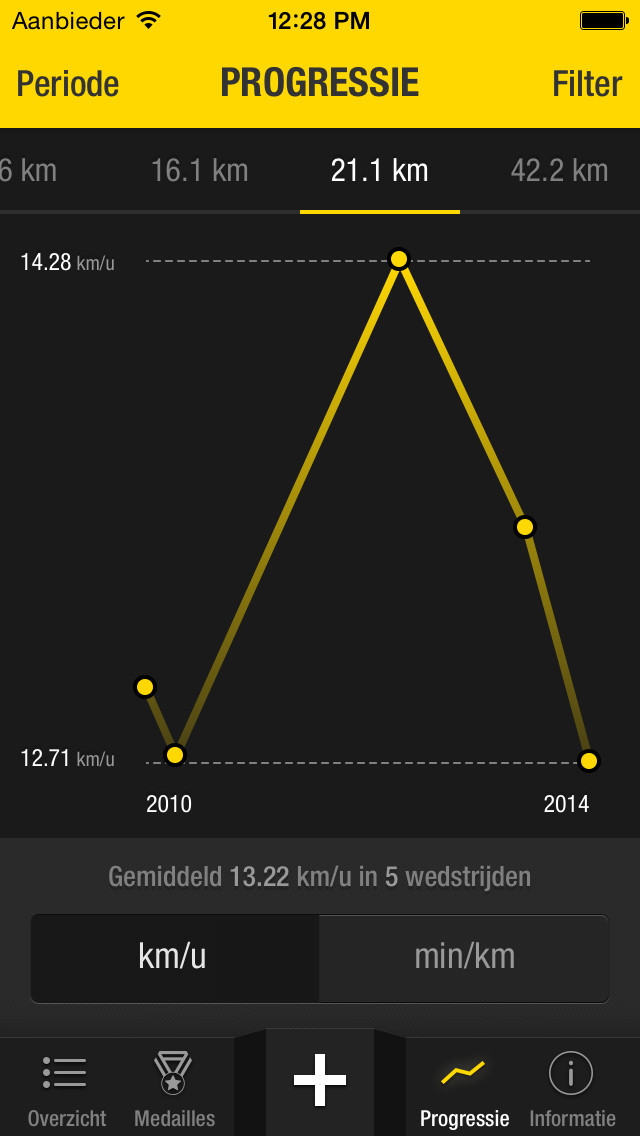Switch units to min/km
The width and height of the screenshot is (640, 1136).
464,957
